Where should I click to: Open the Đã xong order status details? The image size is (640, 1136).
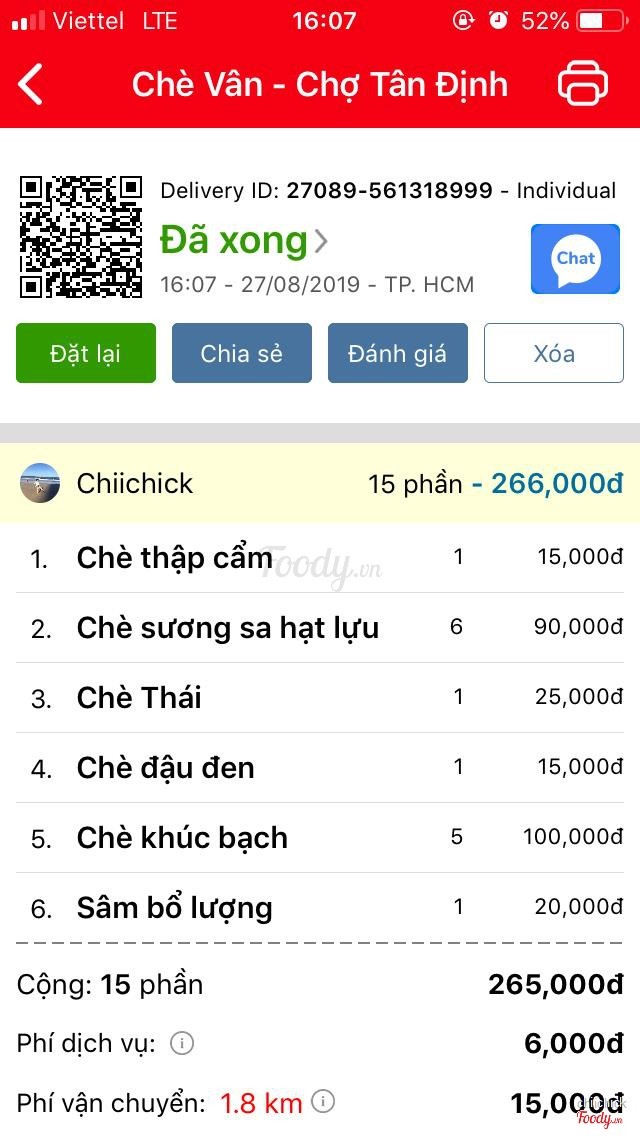(244, 241)
